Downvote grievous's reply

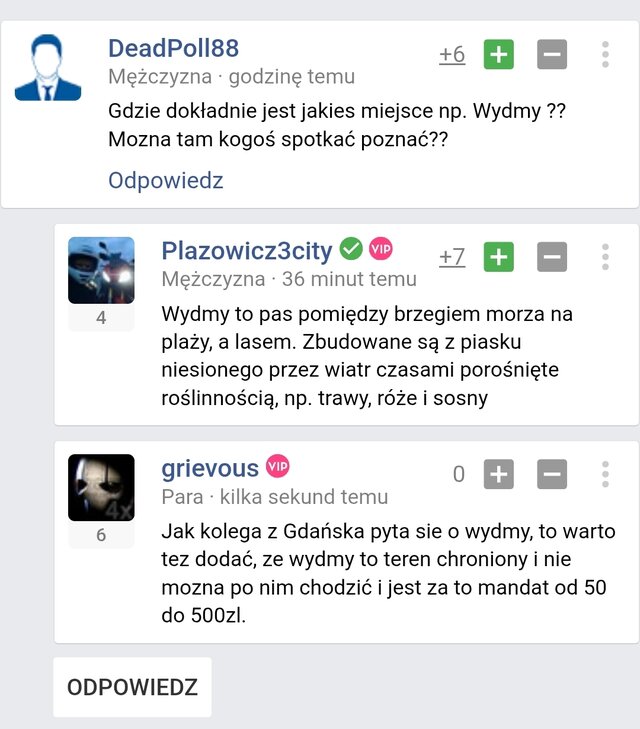click(x=552, y=473)
